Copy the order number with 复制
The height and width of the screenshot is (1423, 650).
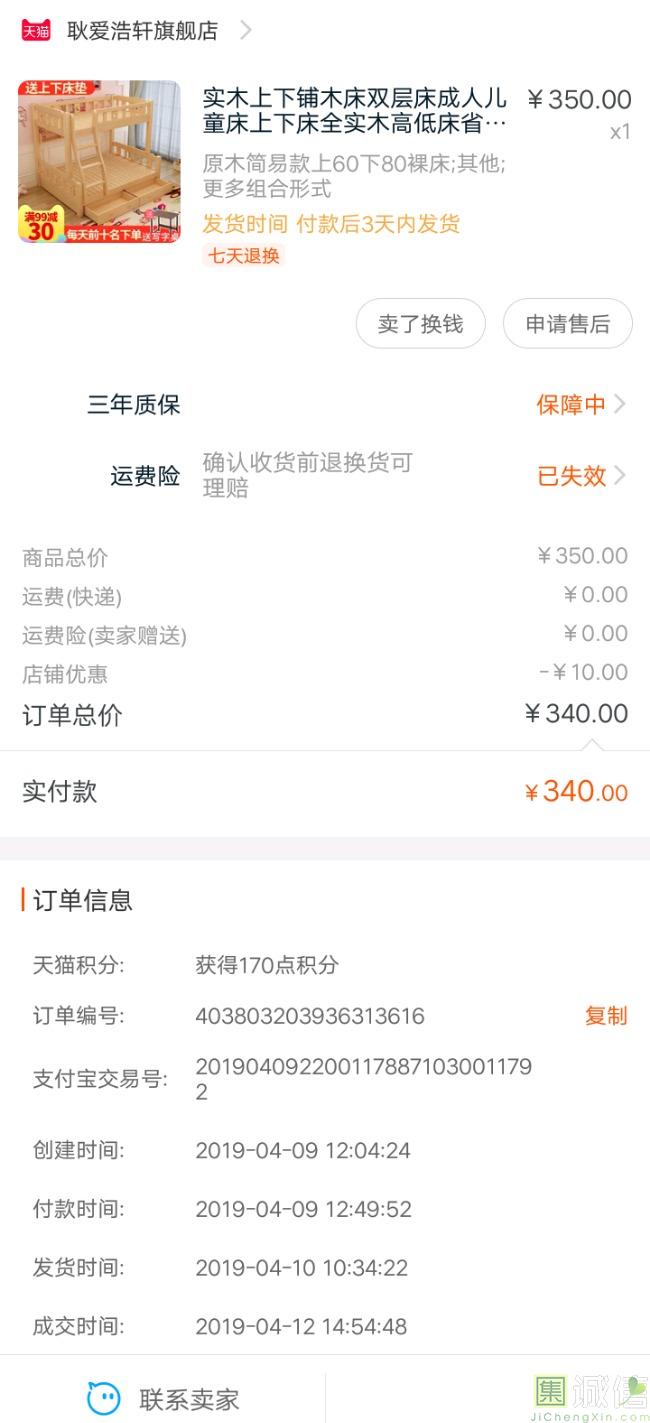point(606,1016)
